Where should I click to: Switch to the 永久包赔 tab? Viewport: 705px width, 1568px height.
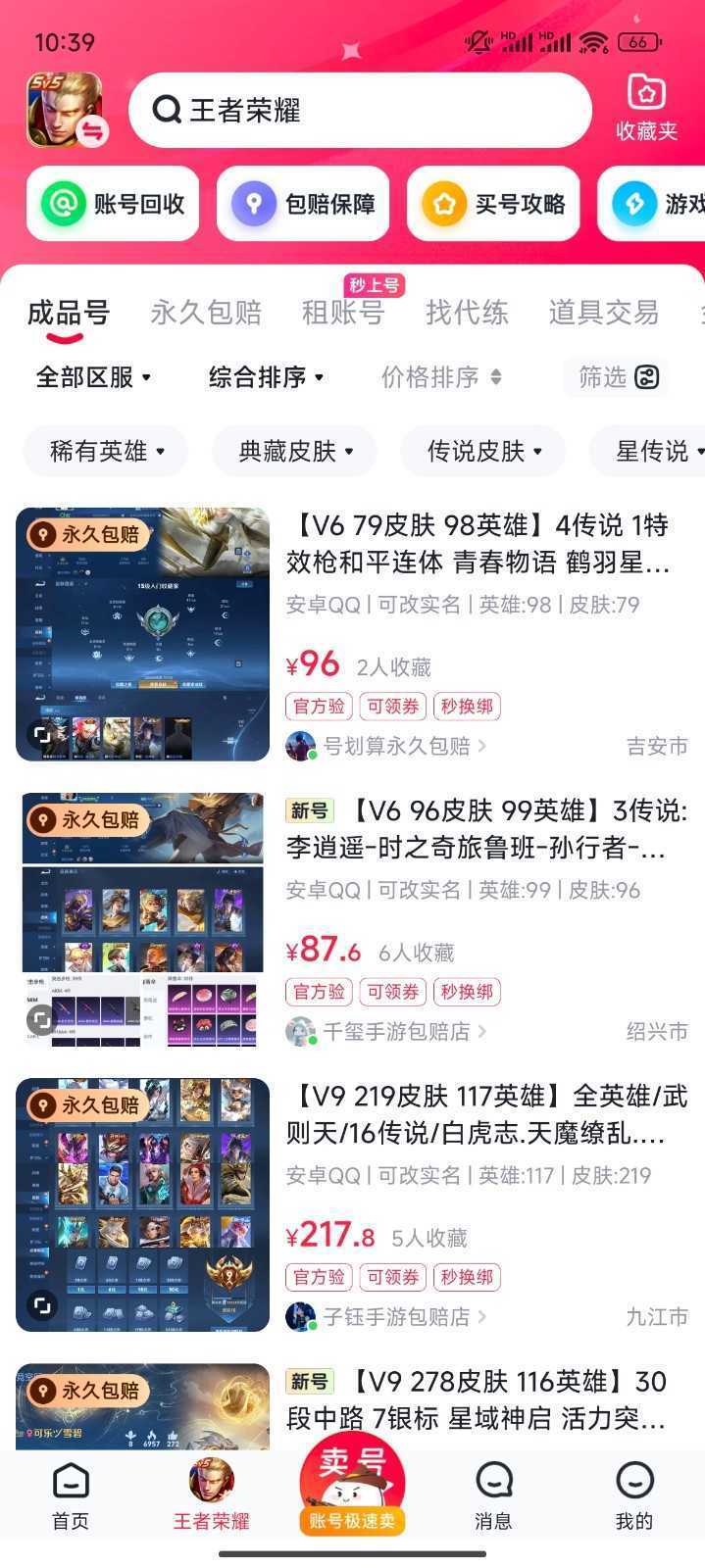pos(206,313)
